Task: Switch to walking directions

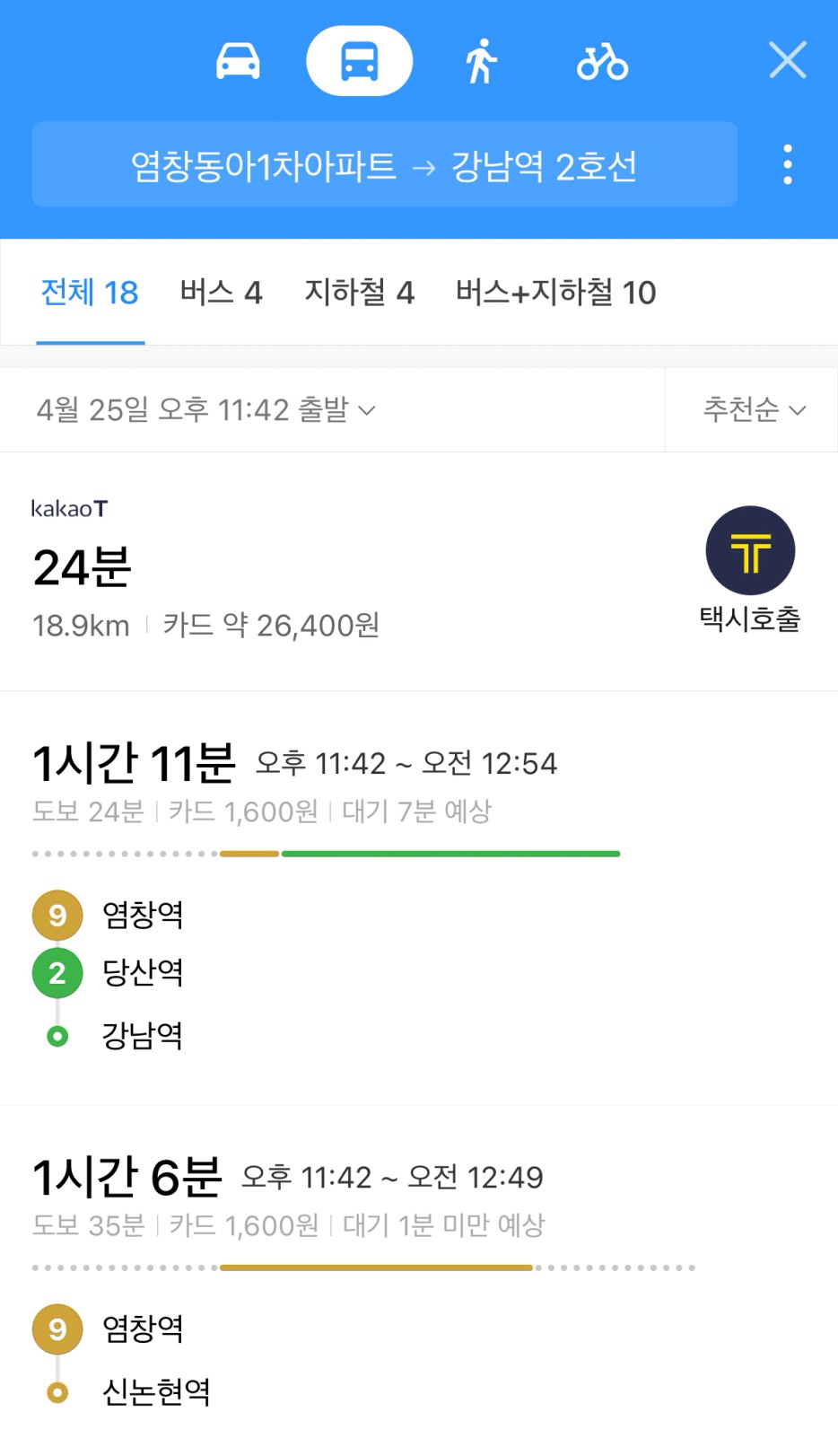Action: click(481, 61)
